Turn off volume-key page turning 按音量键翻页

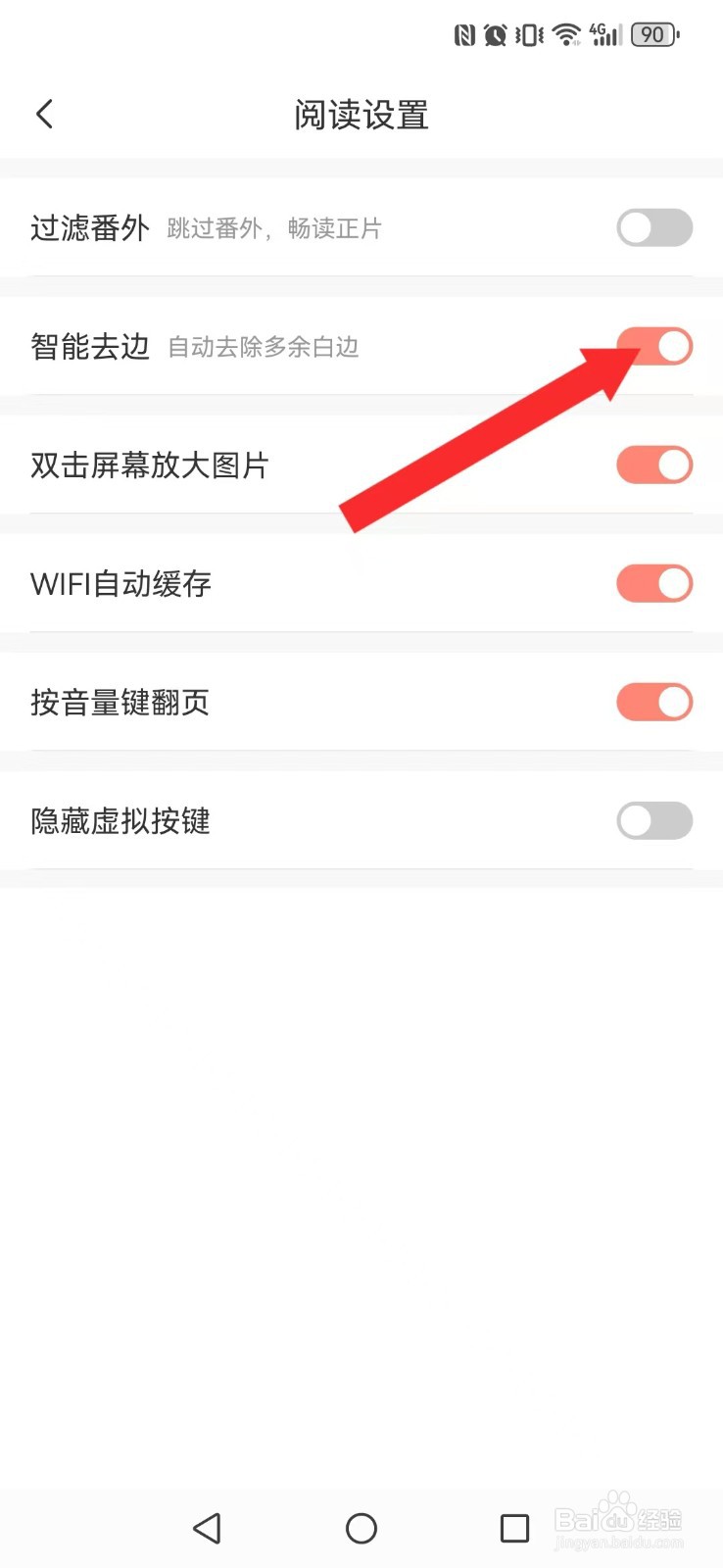(x=653, y=702)
